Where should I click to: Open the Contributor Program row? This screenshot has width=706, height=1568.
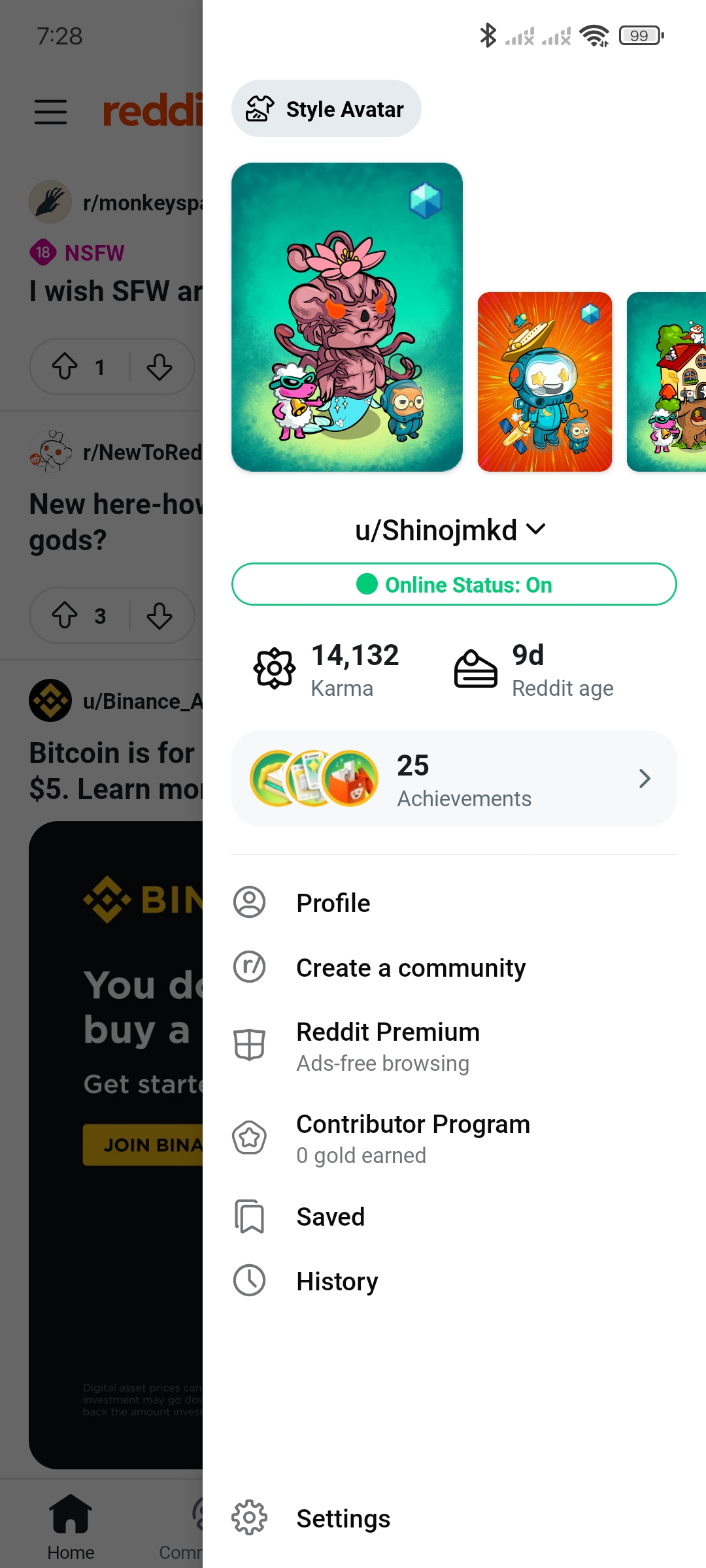pyautogui.click(x=454, y=1138)
